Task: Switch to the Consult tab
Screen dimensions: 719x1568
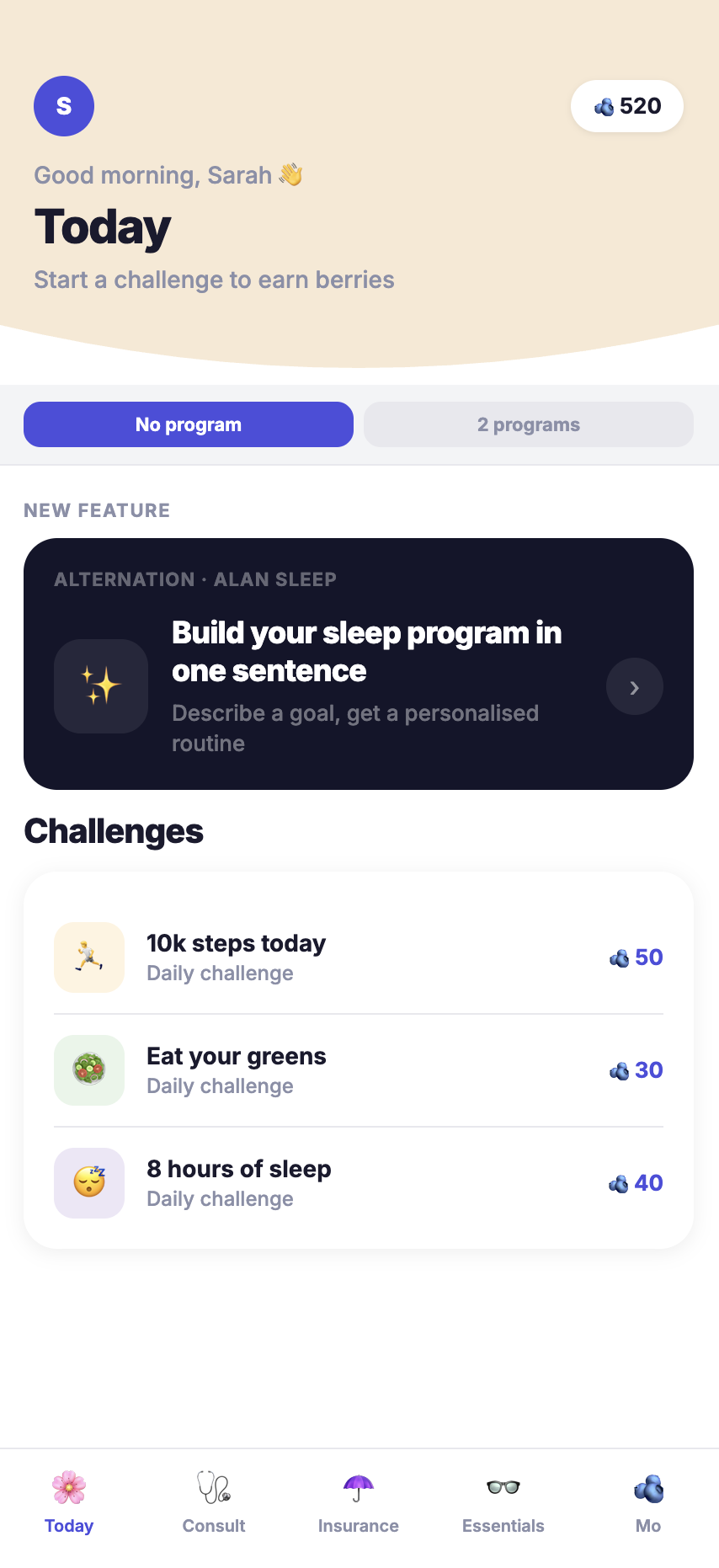Action: click(214, 1503)
